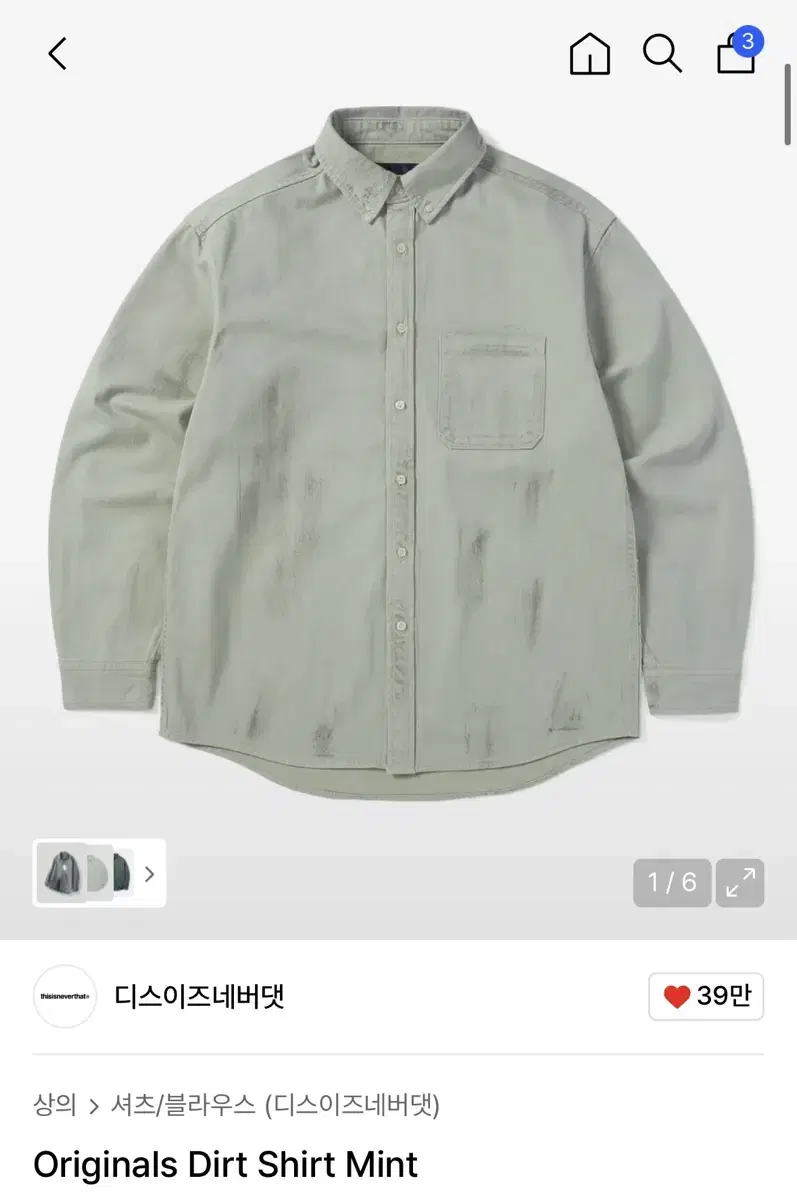797x1200 pixels.
Task: Tap the main mint shirt photo
Action: (x=398, y=450)
